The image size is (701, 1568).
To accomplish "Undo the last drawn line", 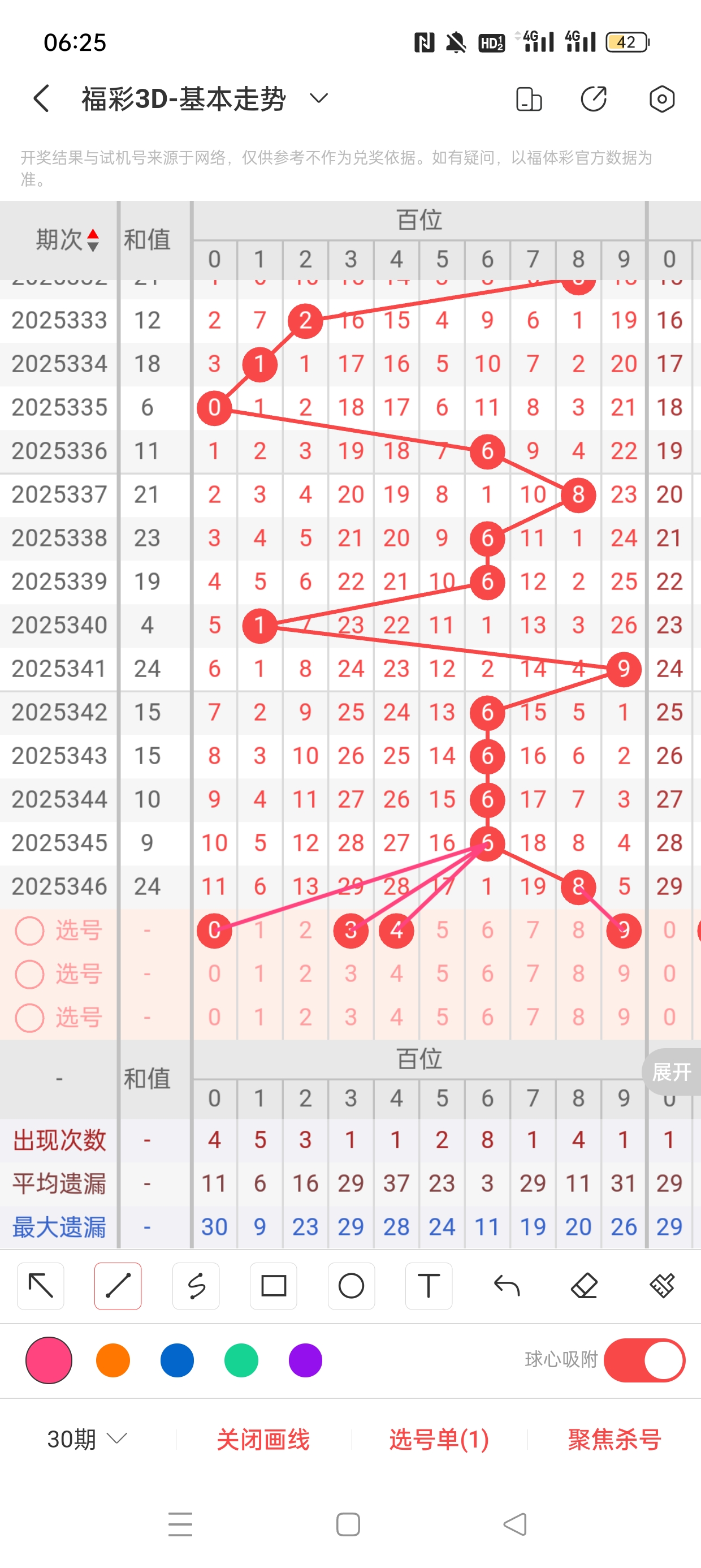I will pos(507,1286).
